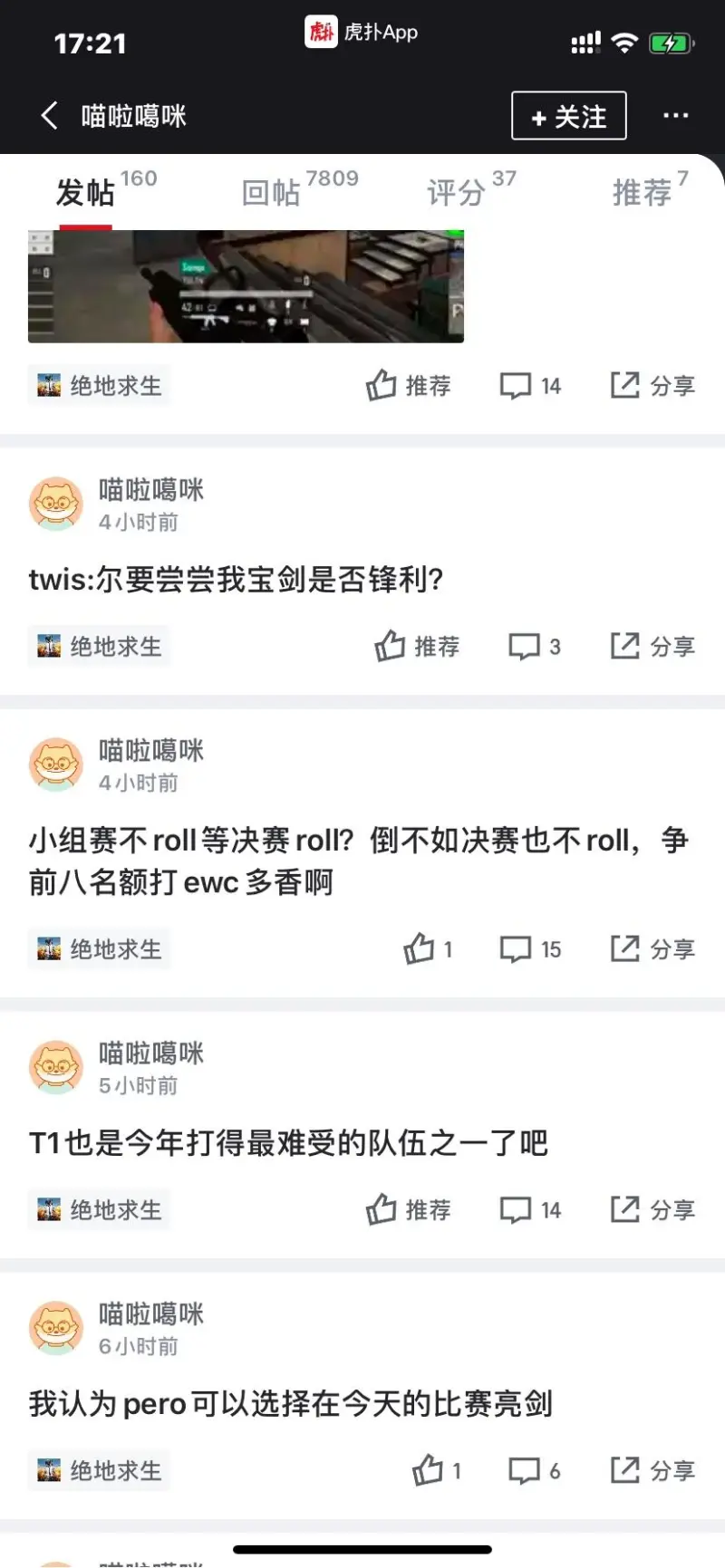Recommend the twis宝剑 post
Viewport: 725px width, 1568px height.
point(417,646)
